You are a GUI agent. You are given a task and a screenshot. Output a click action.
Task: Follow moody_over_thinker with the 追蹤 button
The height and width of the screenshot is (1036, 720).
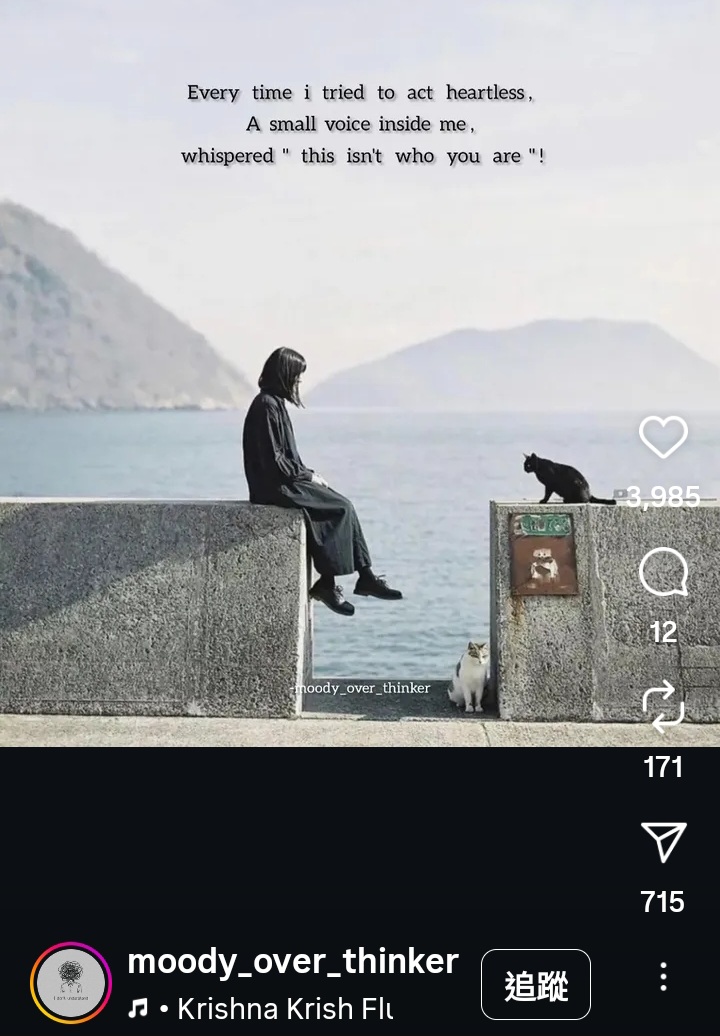(x=536, y=985)
